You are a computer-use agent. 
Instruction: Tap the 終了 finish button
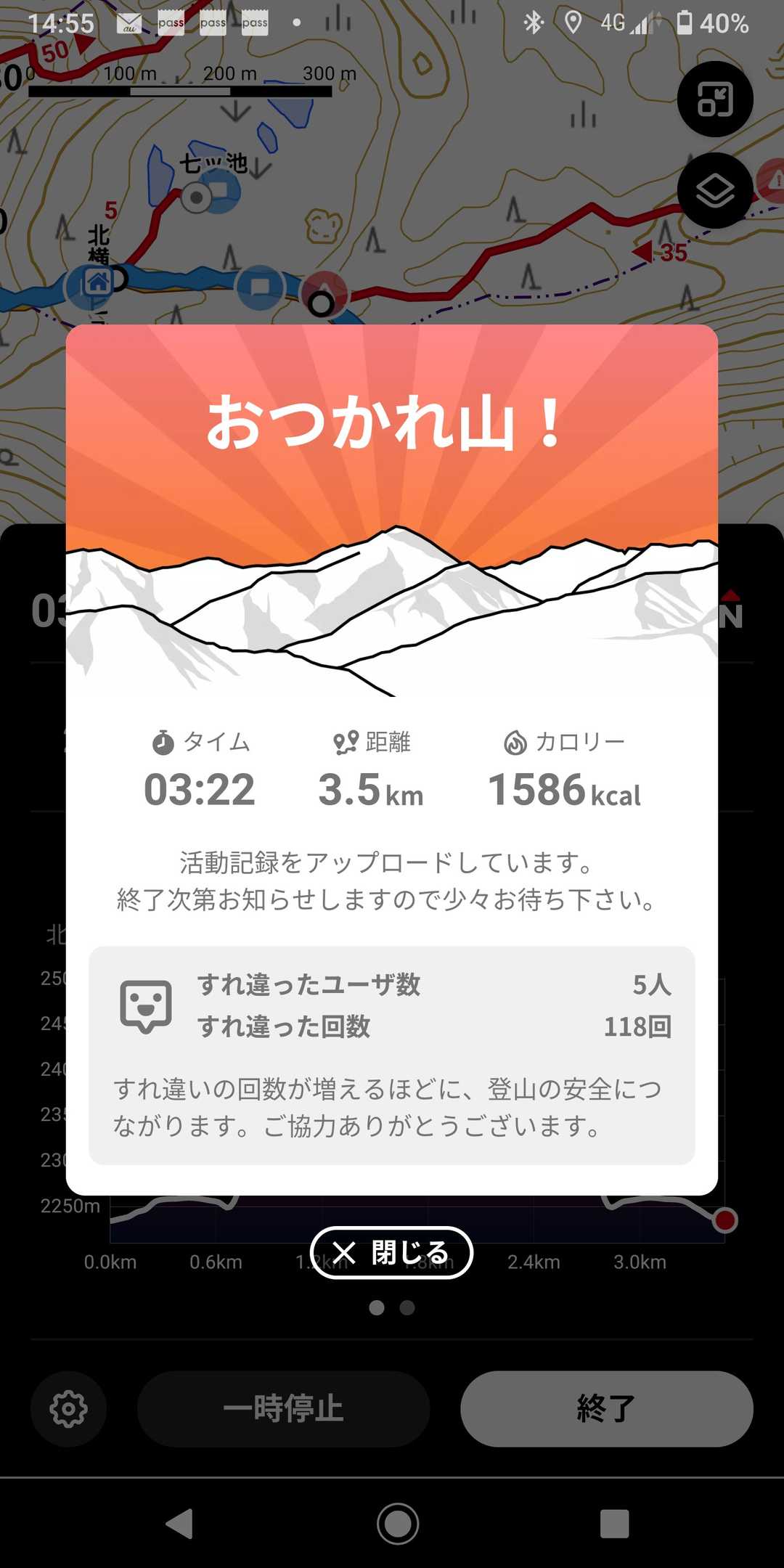[x=606, y=1409]
